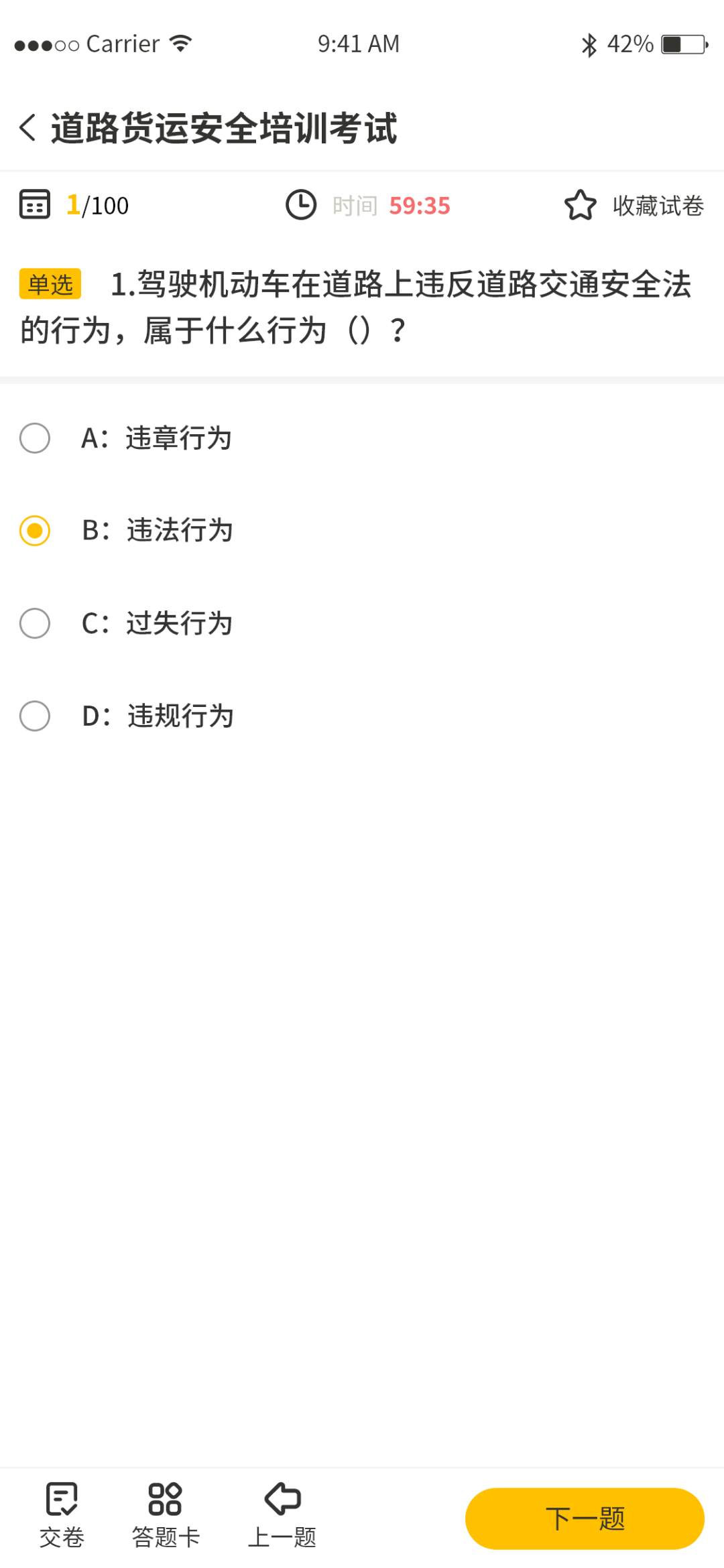
Task: Go back from the exam screen
Action: [27, 127]
